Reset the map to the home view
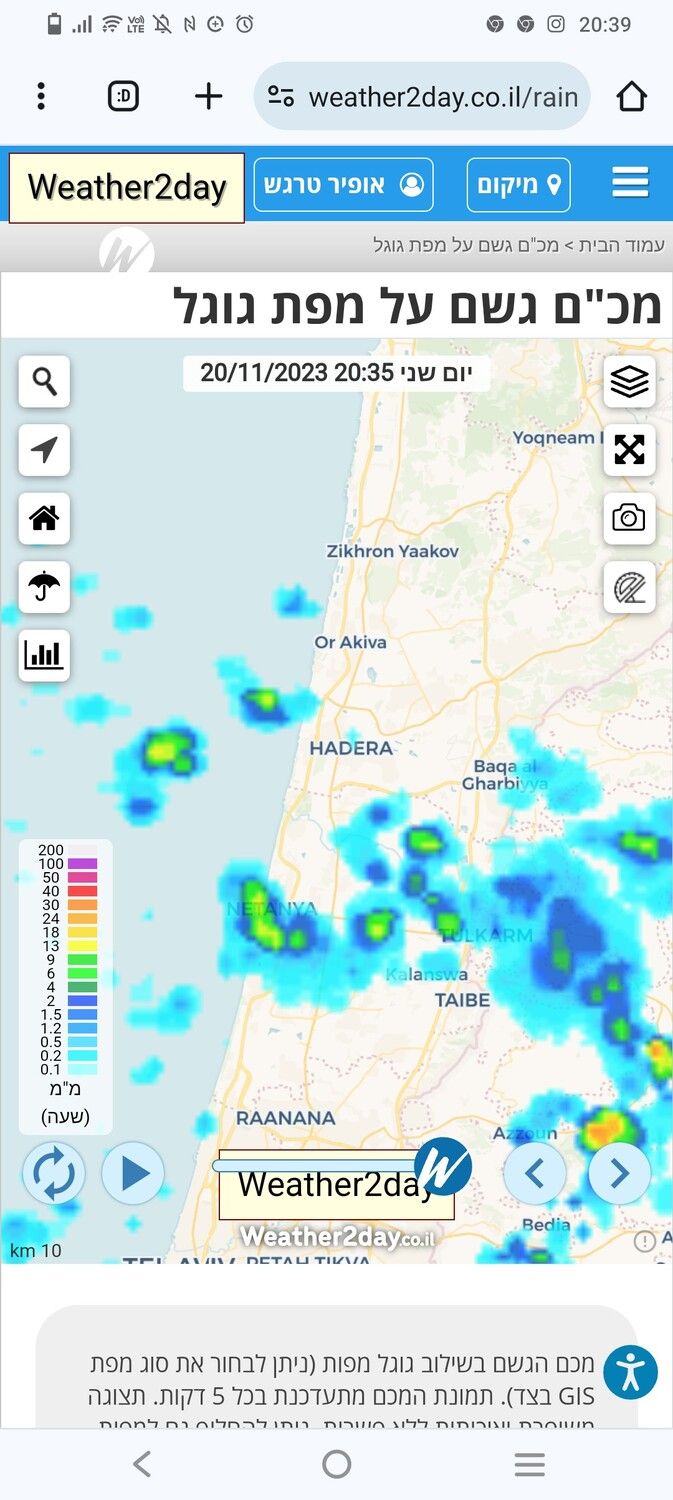The height and width of the screenshot is (1500, 673). coord(44,518)
